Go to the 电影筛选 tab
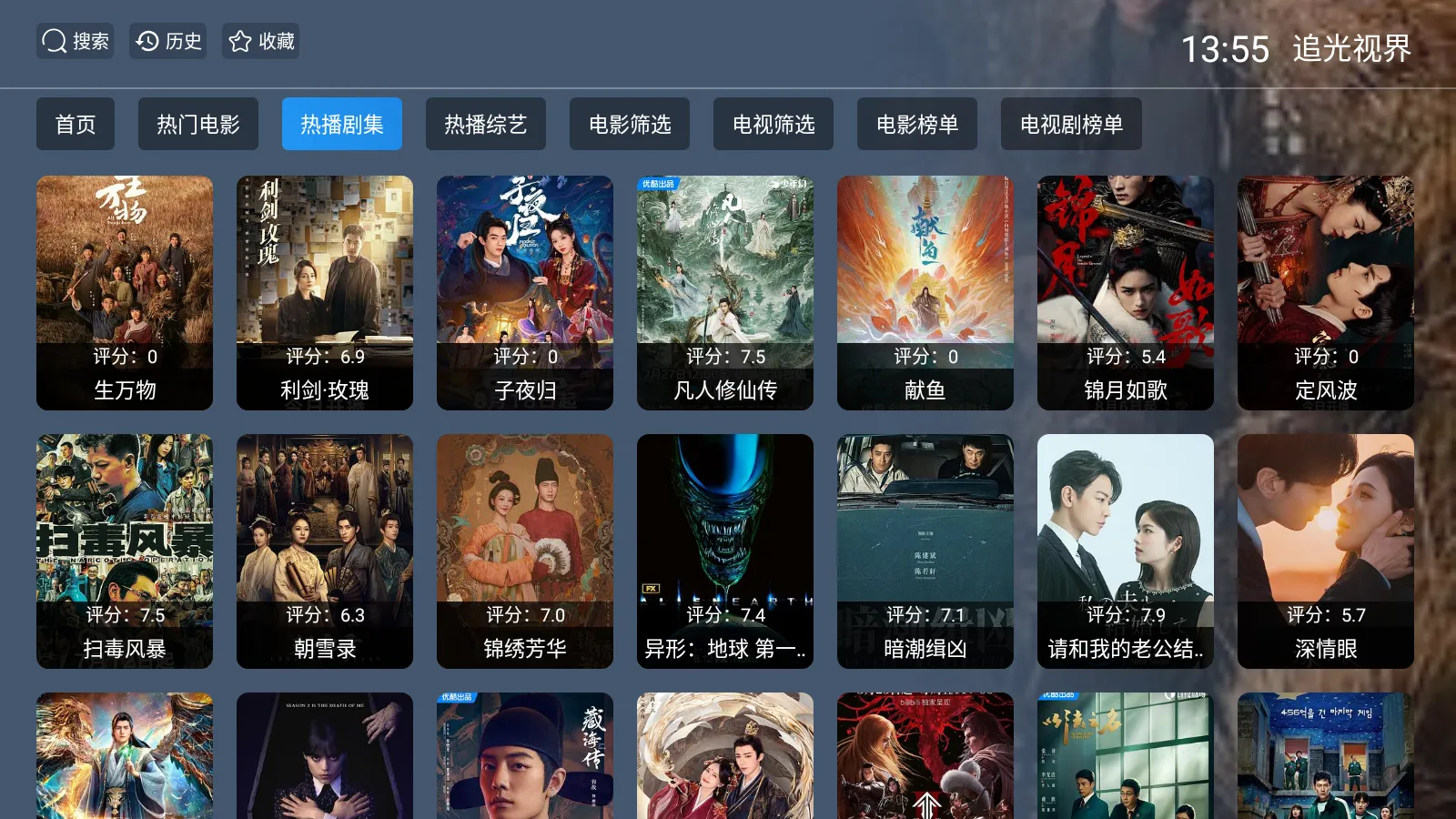Image resolution: width=1456 pixels, height=819 pixels. (x=630, y=124)
